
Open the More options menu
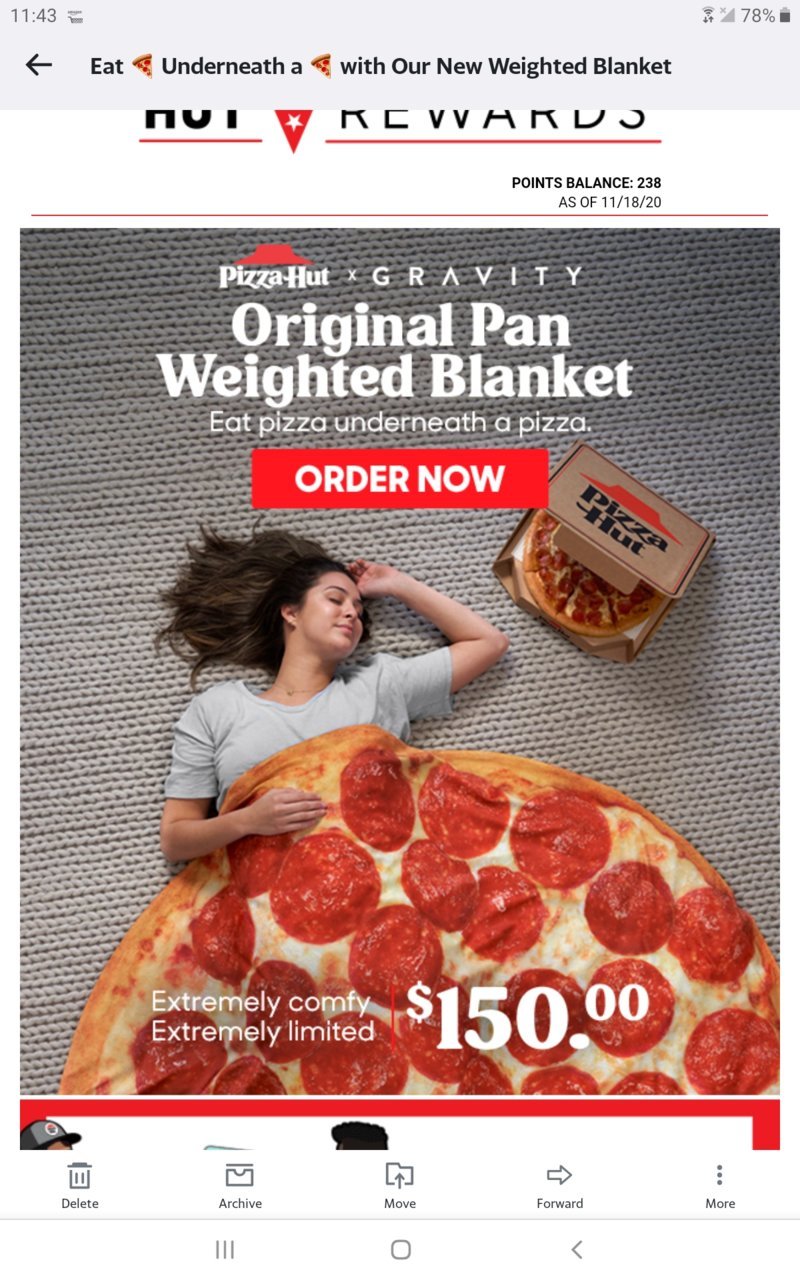719,1185
